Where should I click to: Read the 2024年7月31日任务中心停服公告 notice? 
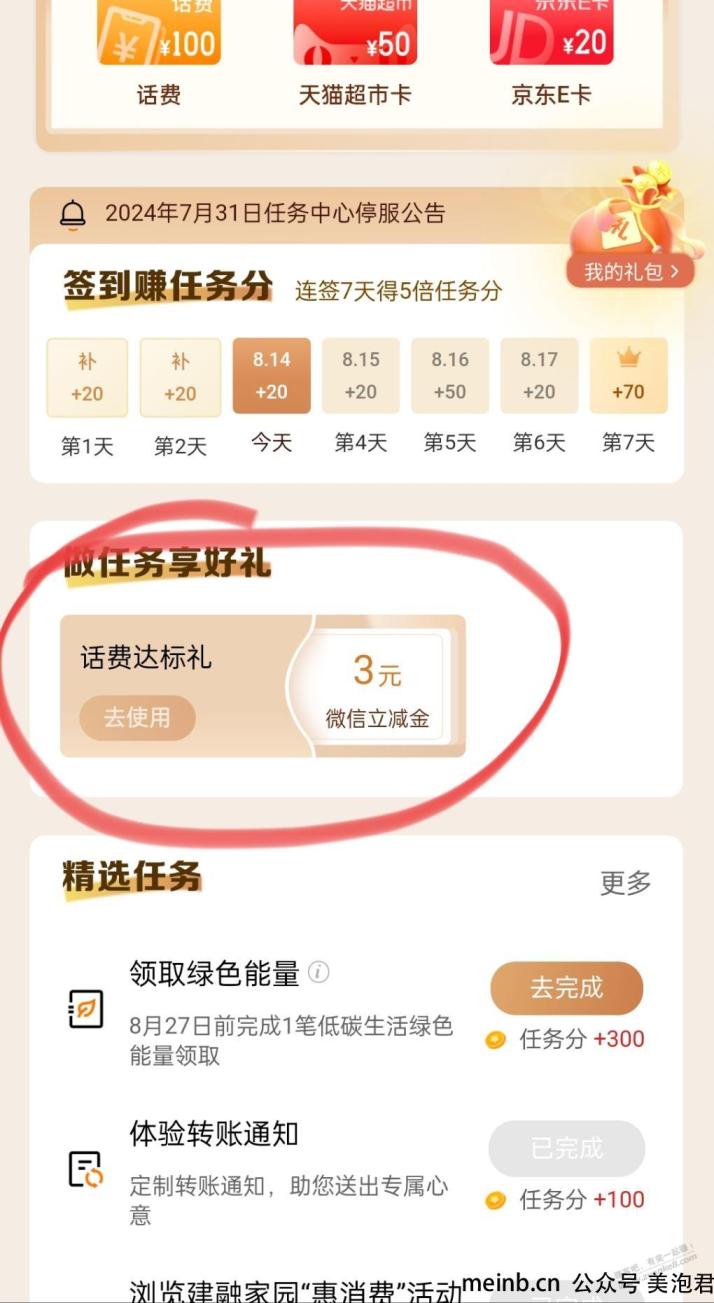pyautogui.click(x=275, y=213)
